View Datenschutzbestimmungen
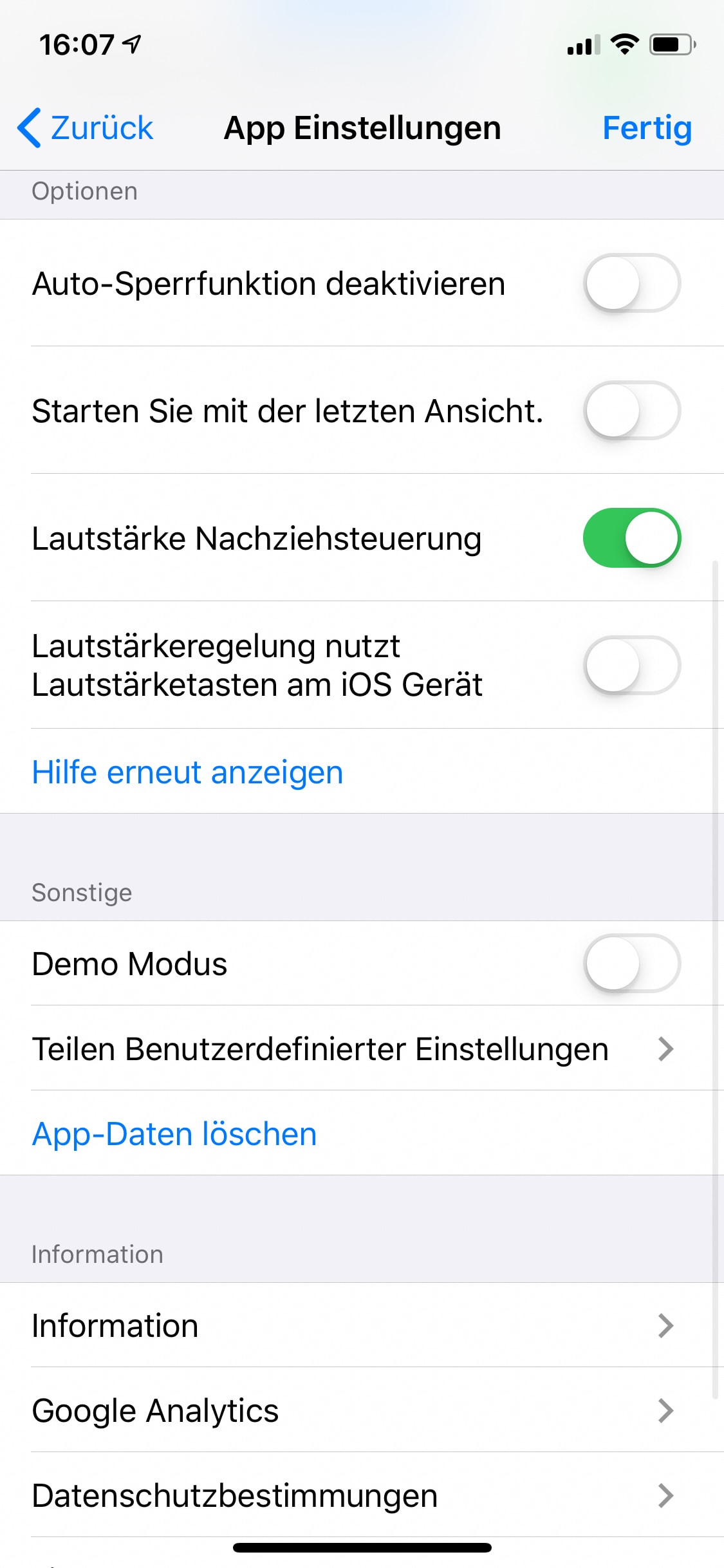Viewport: 724px width, 1568px height. tap(353, 1495)
